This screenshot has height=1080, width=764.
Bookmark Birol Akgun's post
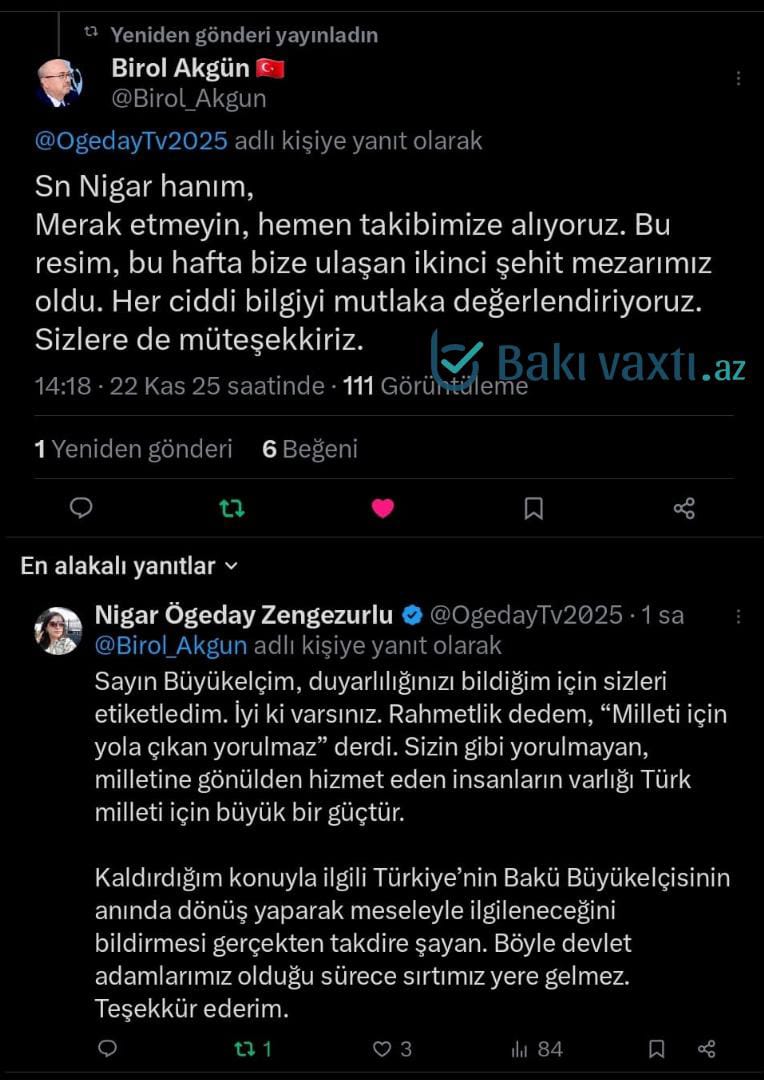pyautogui.click(x=533, y=508)
